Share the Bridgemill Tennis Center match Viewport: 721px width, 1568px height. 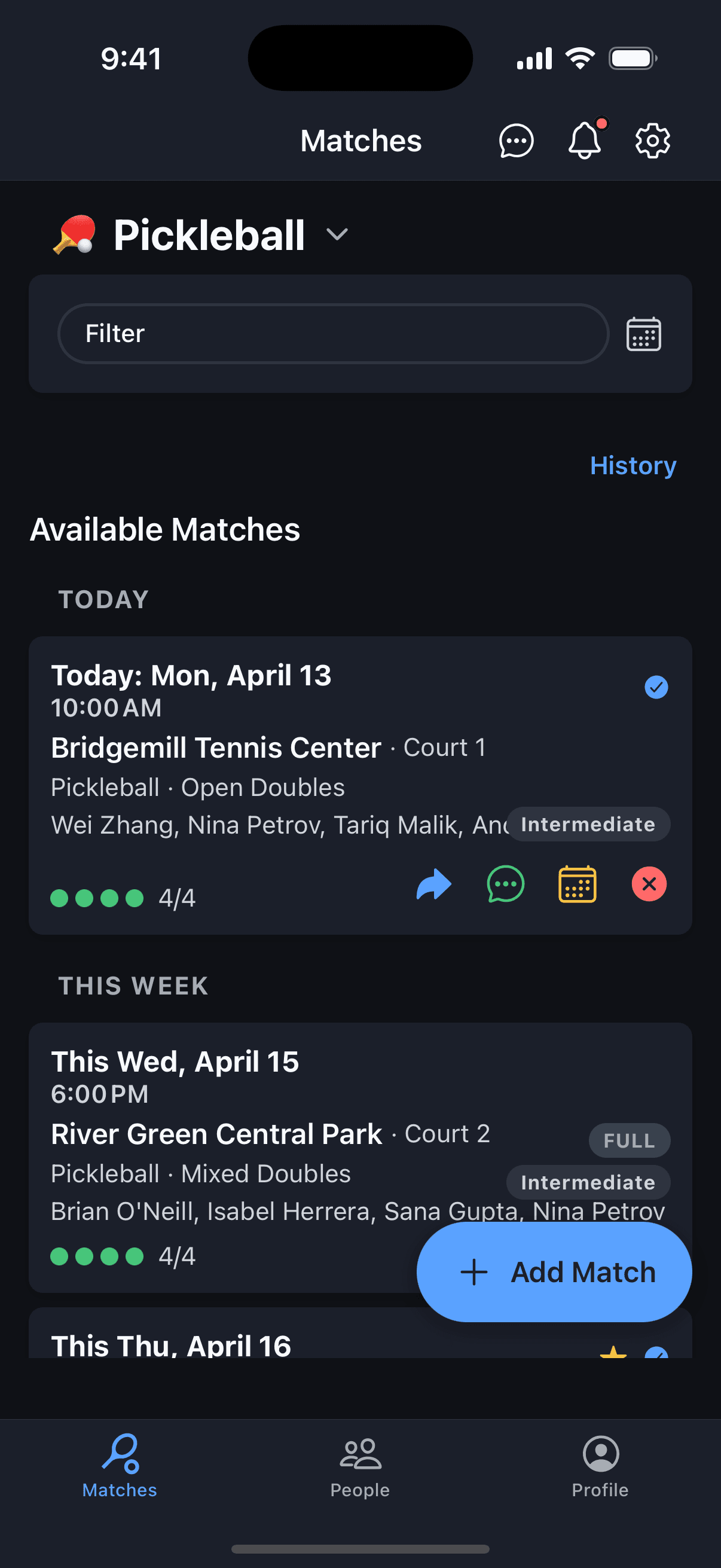tap(434, 884)
